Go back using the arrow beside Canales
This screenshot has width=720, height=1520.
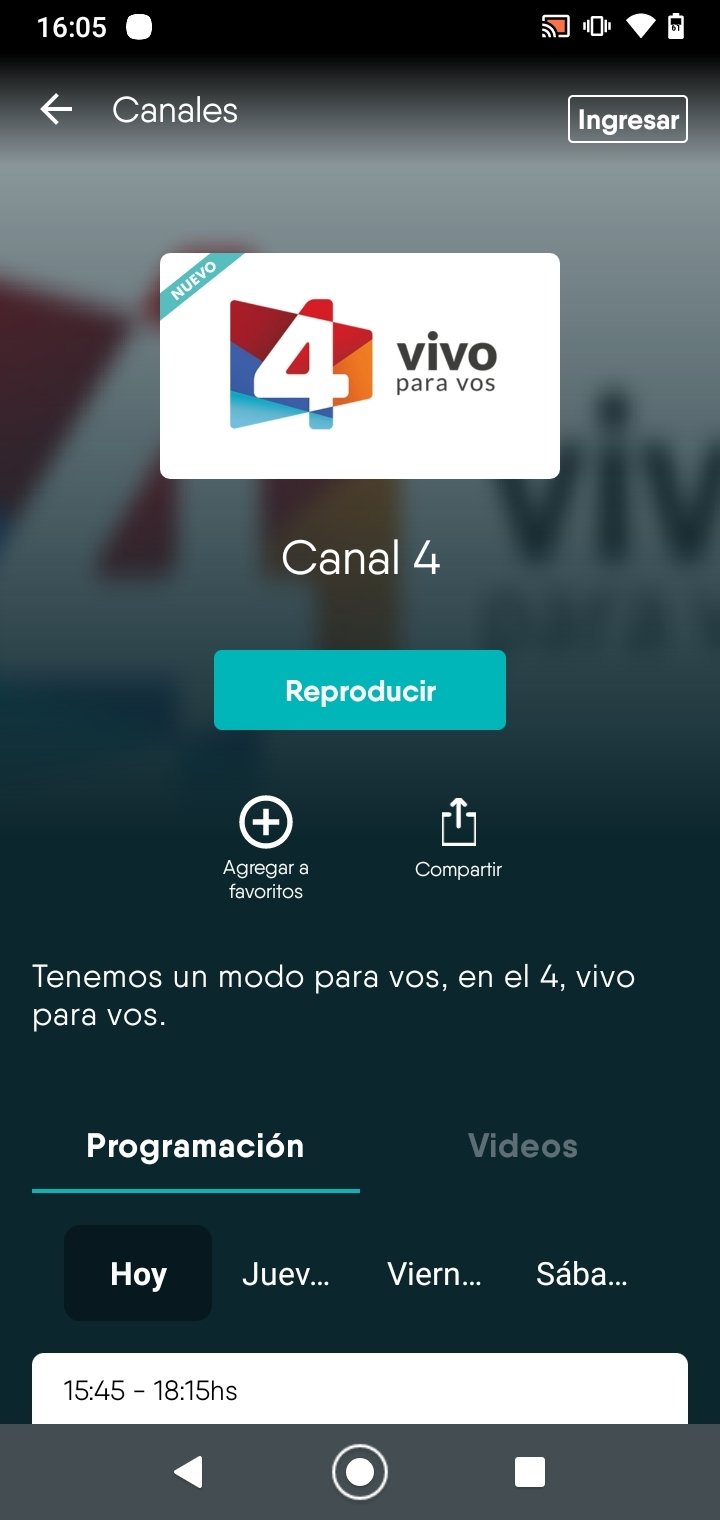(56, 110)
